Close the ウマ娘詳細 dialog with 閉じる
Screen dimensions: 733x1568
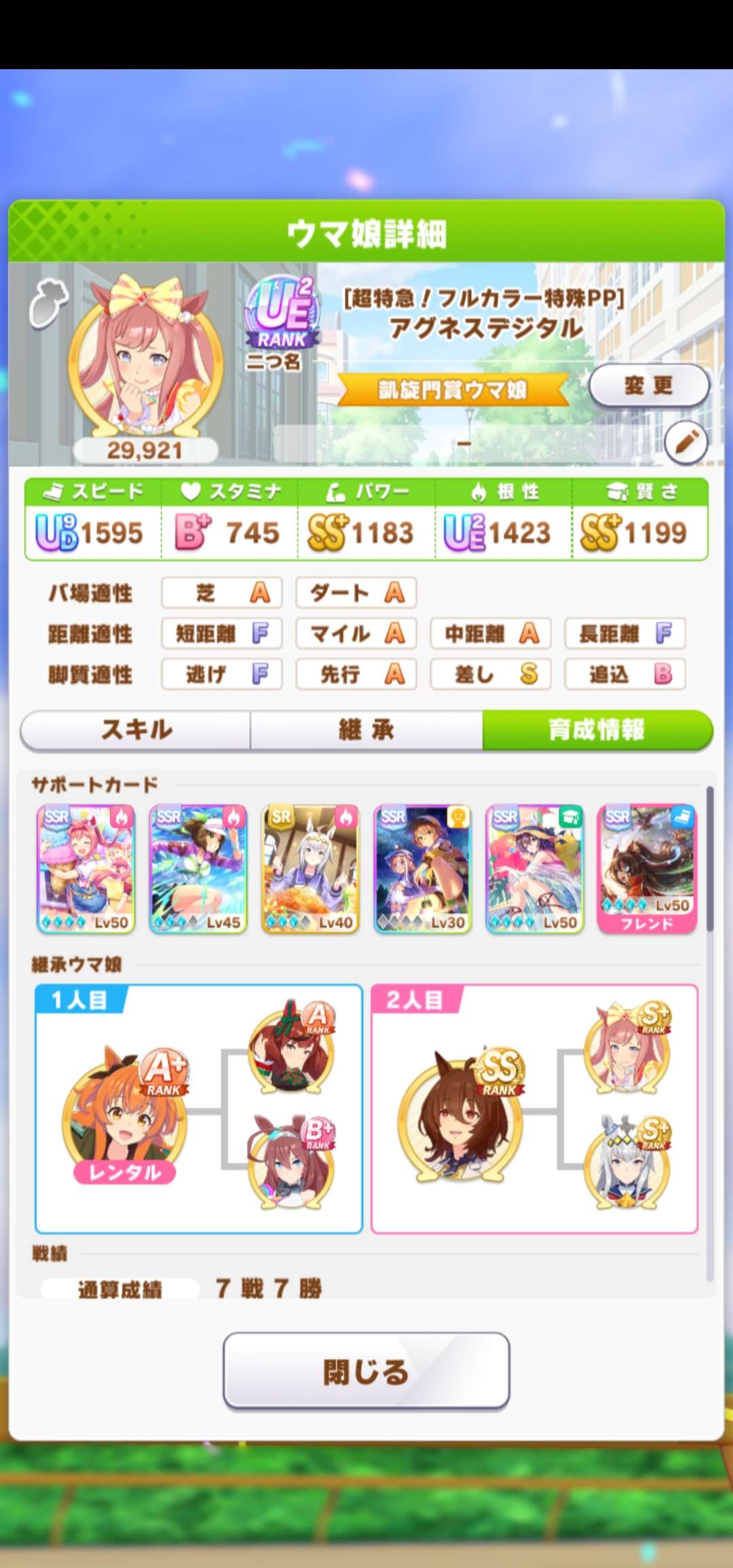click(366, 1370)
